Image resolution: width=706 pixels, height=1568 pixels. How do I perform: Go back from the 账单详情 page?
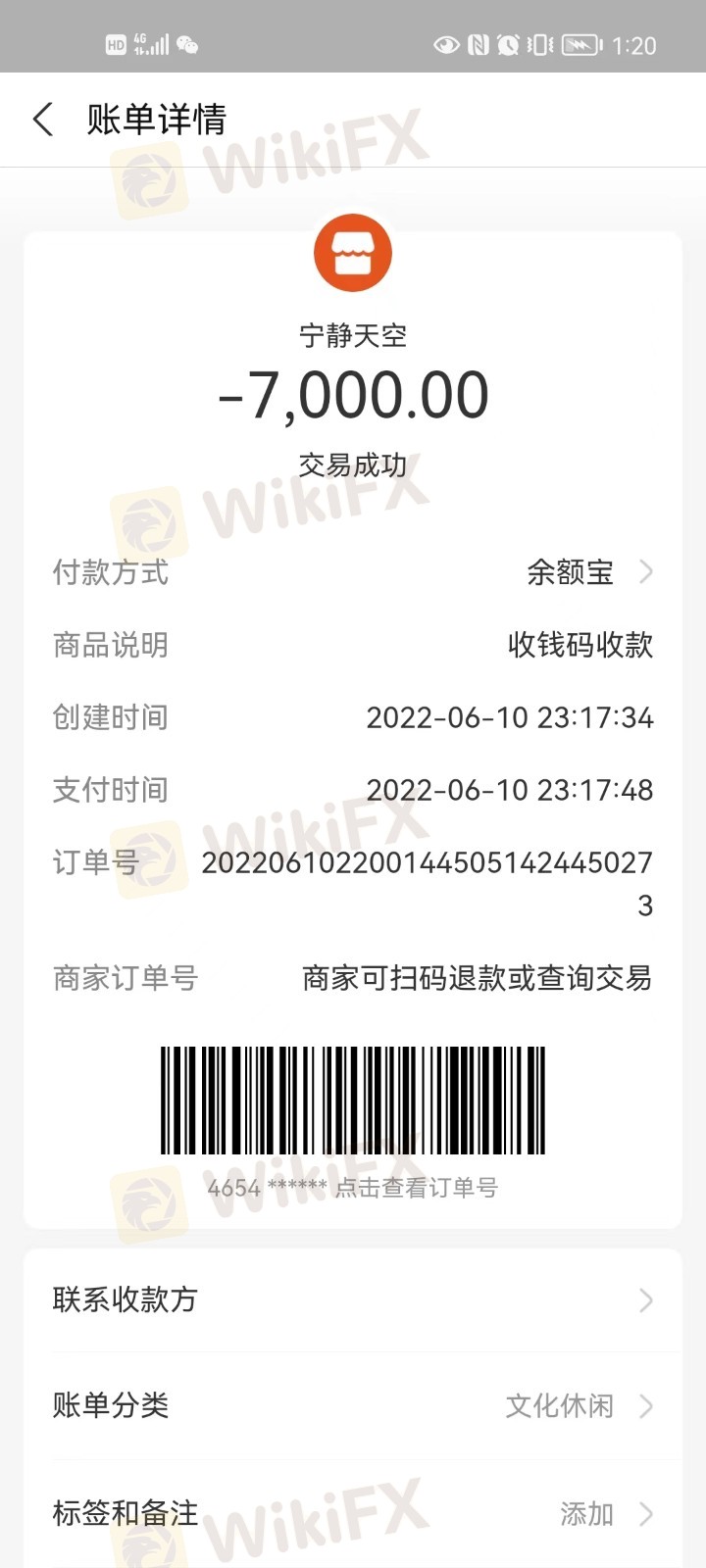[43, 120]
